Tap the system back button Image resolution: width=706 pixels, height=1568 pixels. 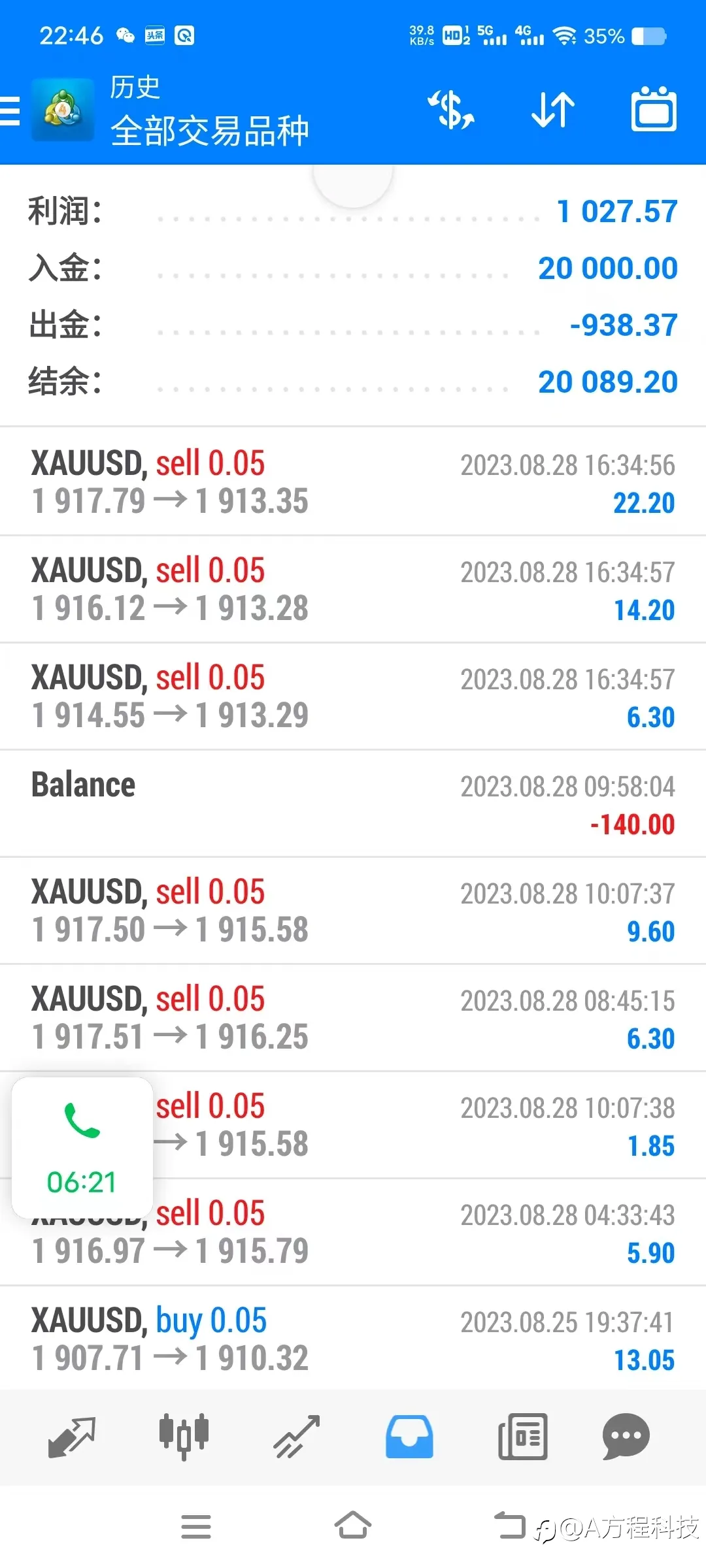coord(509,1527)
